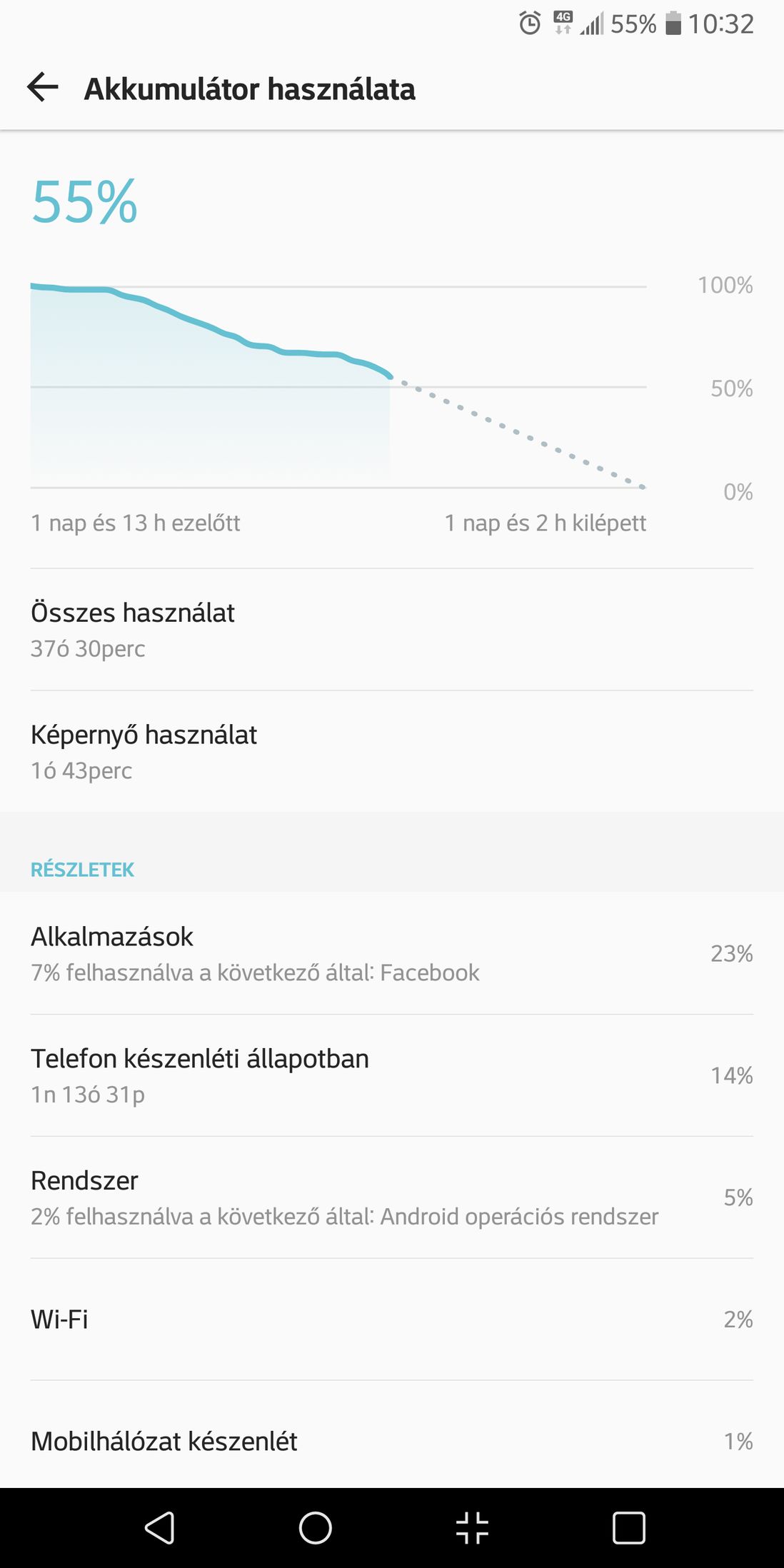Tap the screen shrink navigation icon
Screen dimensions: 784x1568
point(472,1528)
